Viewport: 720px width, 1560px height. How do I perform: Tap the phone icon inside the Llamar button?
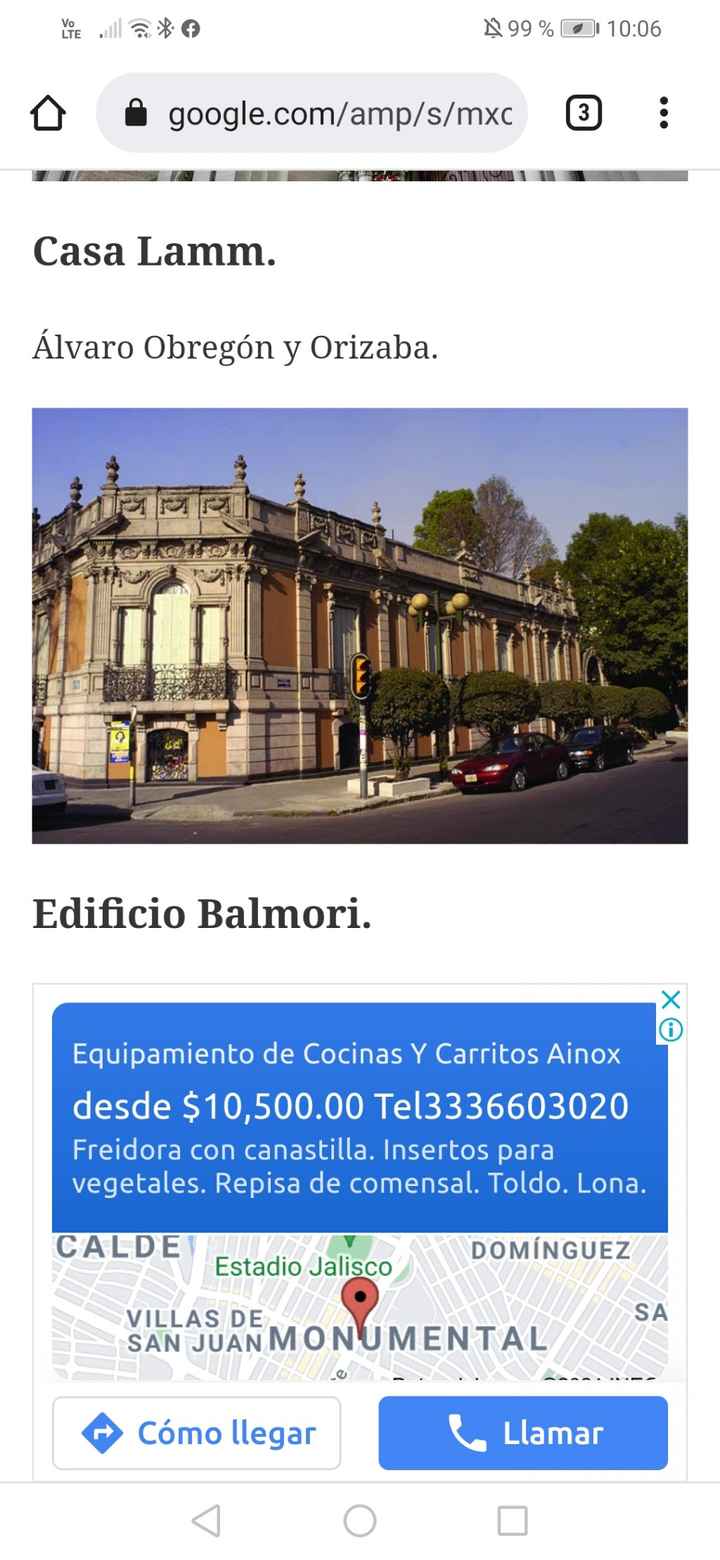[x=466, y=1433]
